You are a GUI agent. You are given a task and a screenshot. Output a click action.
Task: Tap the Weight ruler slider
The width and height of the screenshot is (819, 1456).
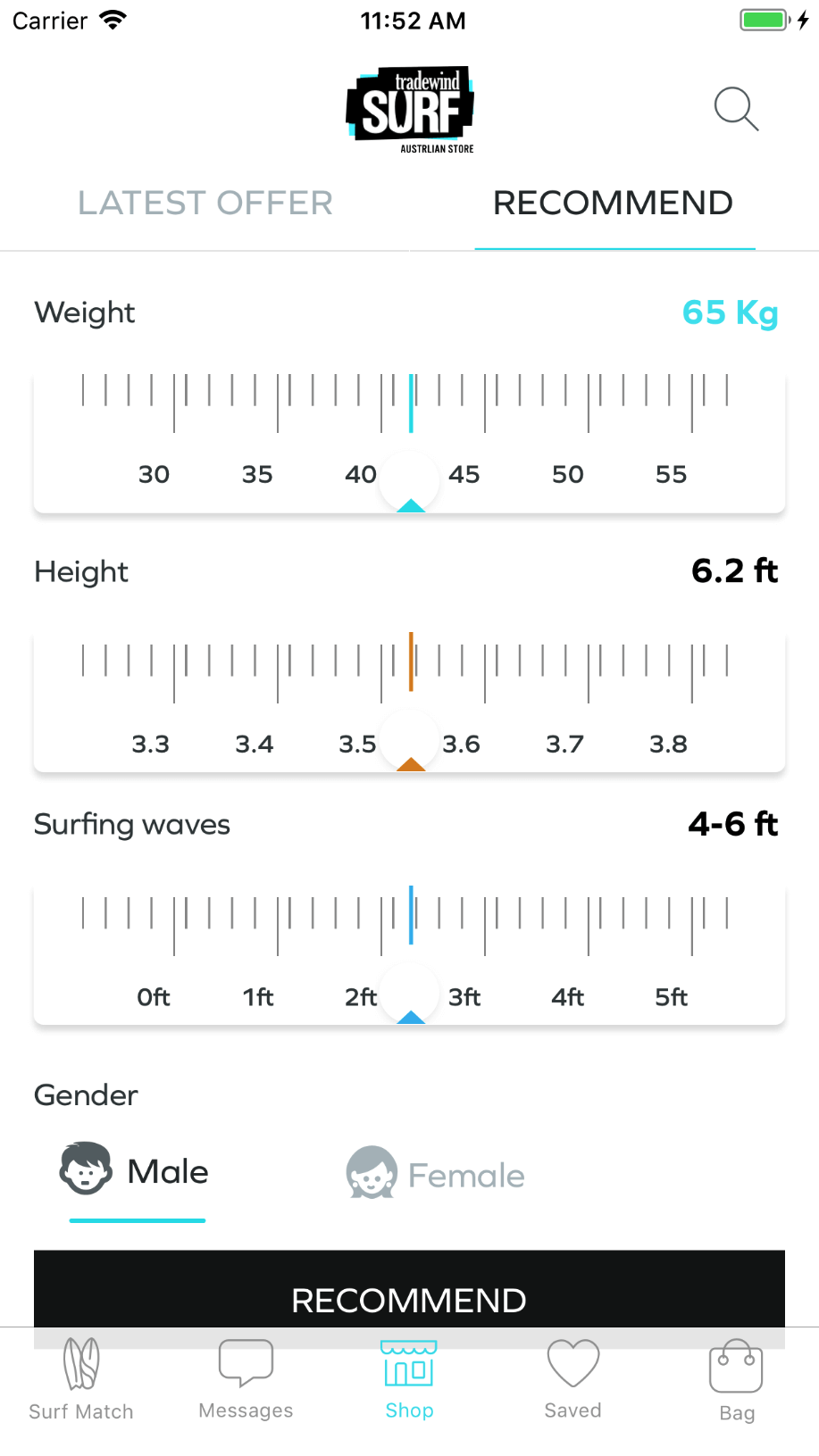tap(409, 442)
